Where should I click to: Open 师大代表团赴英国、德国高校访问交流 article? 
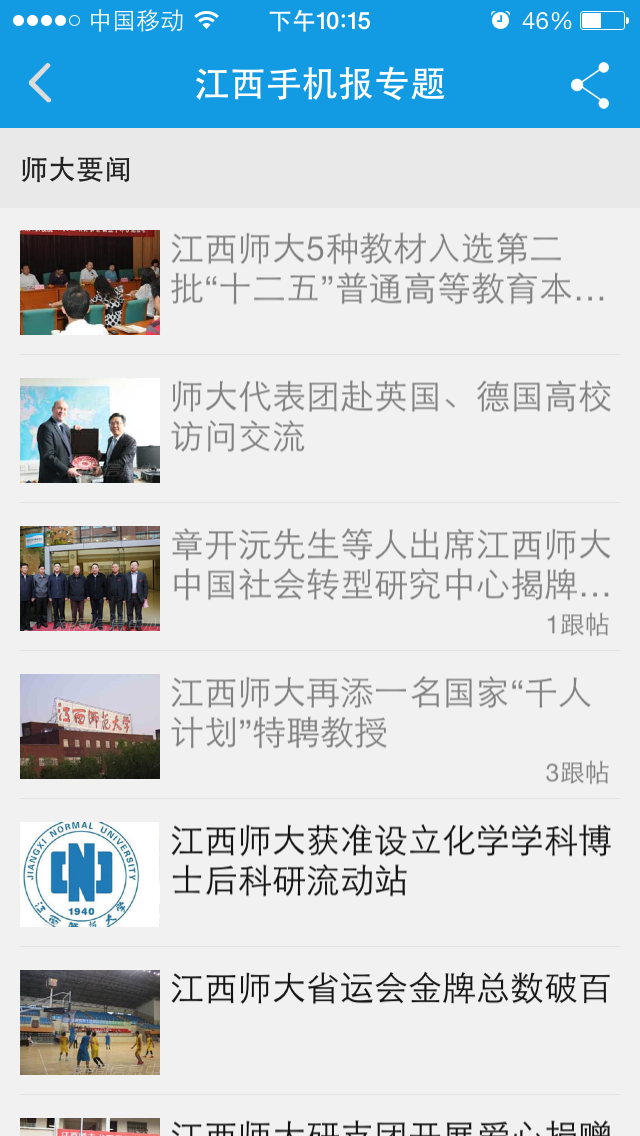[320, 429]
